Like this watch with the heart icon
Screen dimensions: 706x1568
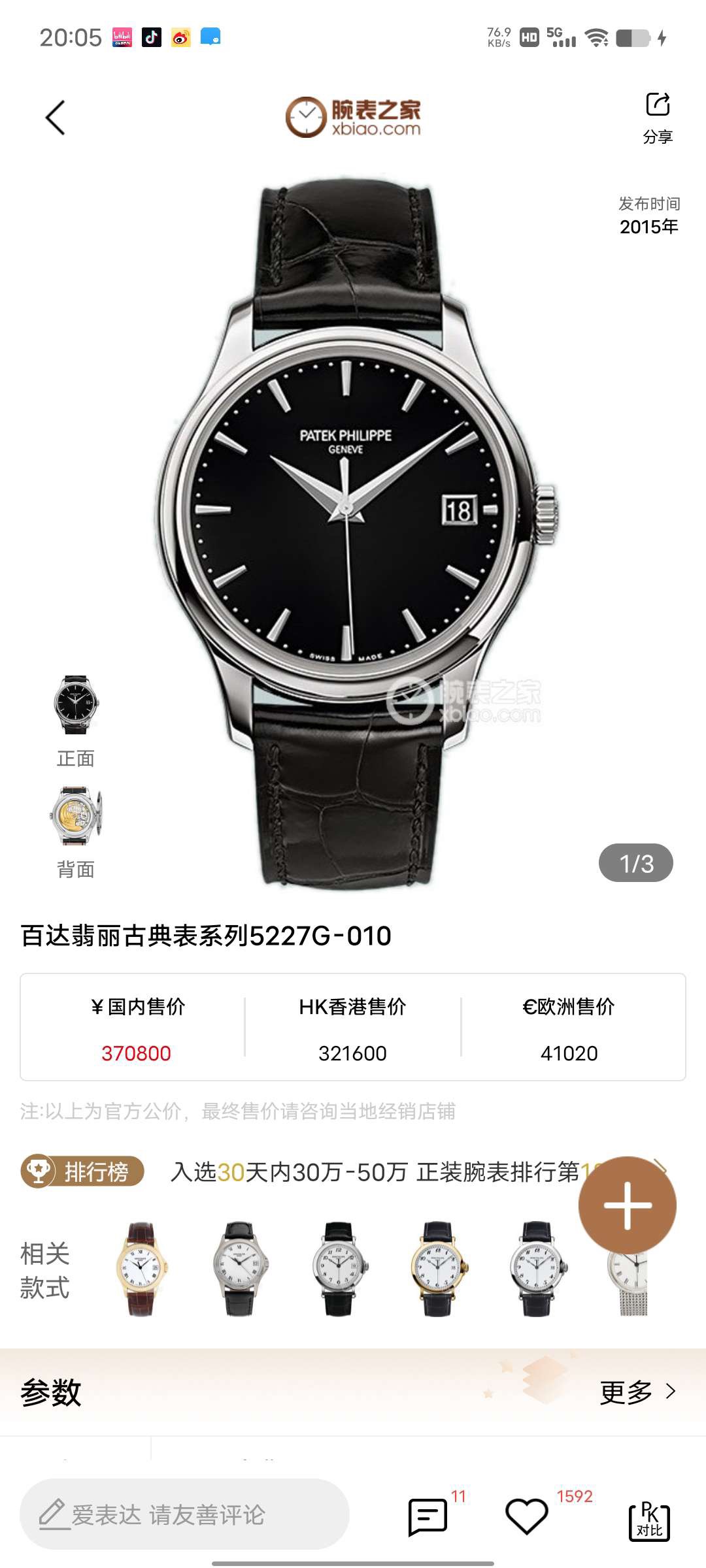coord(526,1516)
